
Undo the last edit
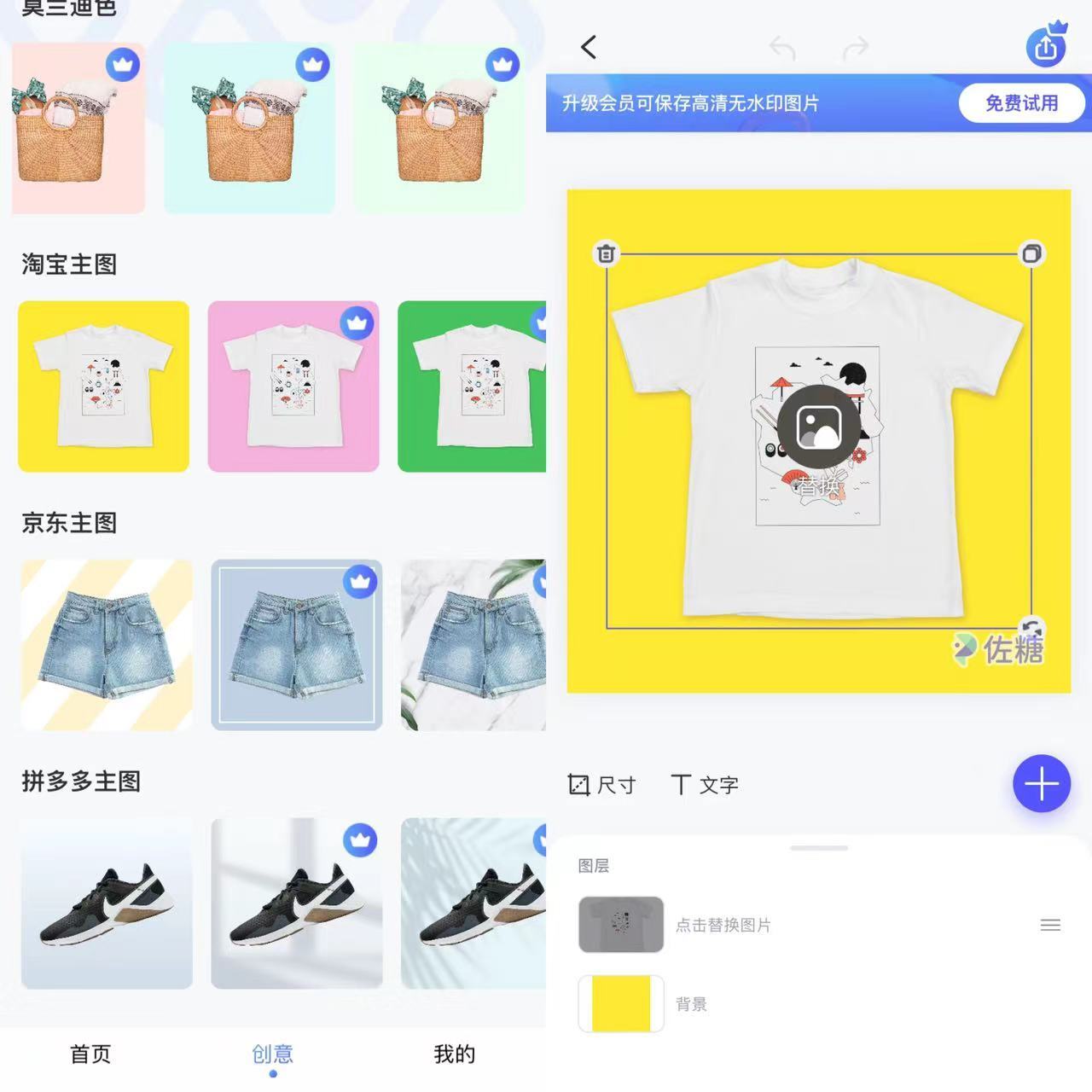click(781, 48)
